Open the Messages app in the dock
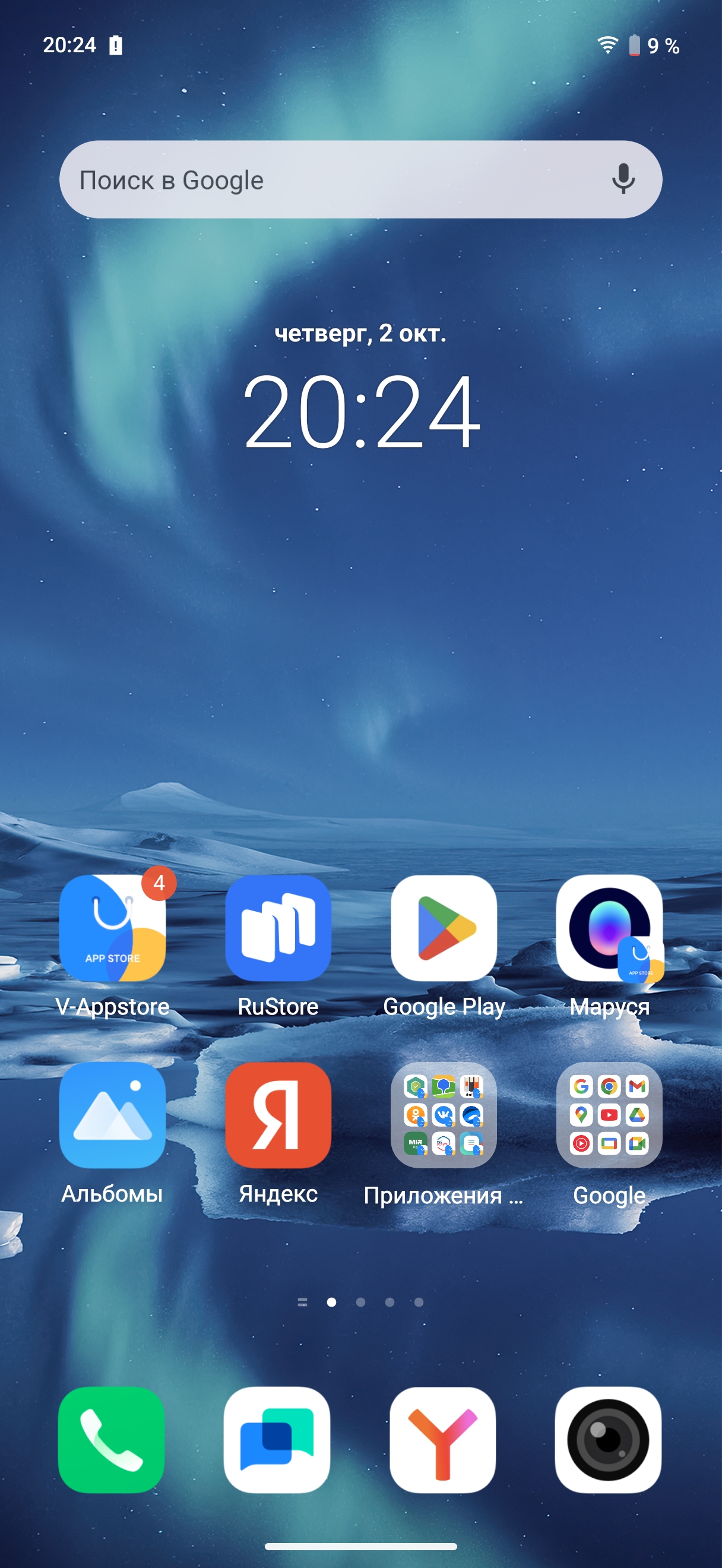The height and width of the screenshot is (1568, 722). tap(277, 1440)
